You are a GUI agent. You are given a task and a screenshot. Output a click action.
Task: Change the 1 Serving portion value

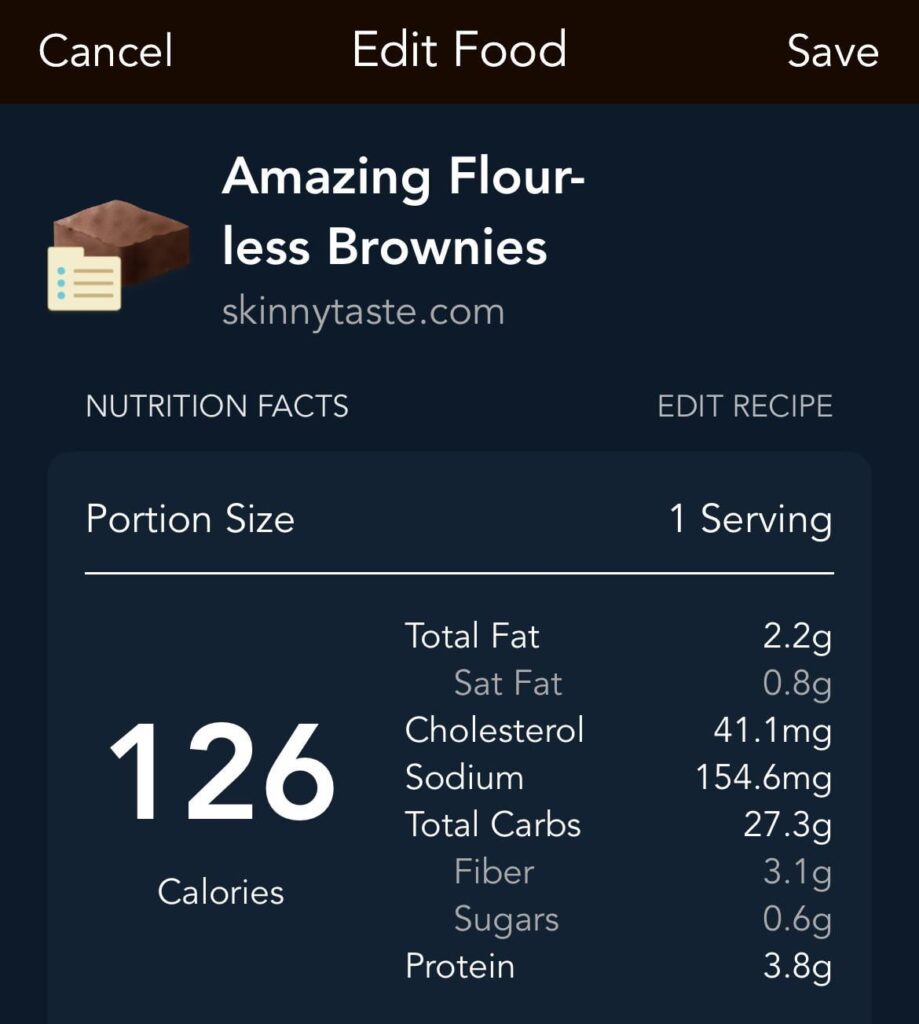[x=752, y=520]
